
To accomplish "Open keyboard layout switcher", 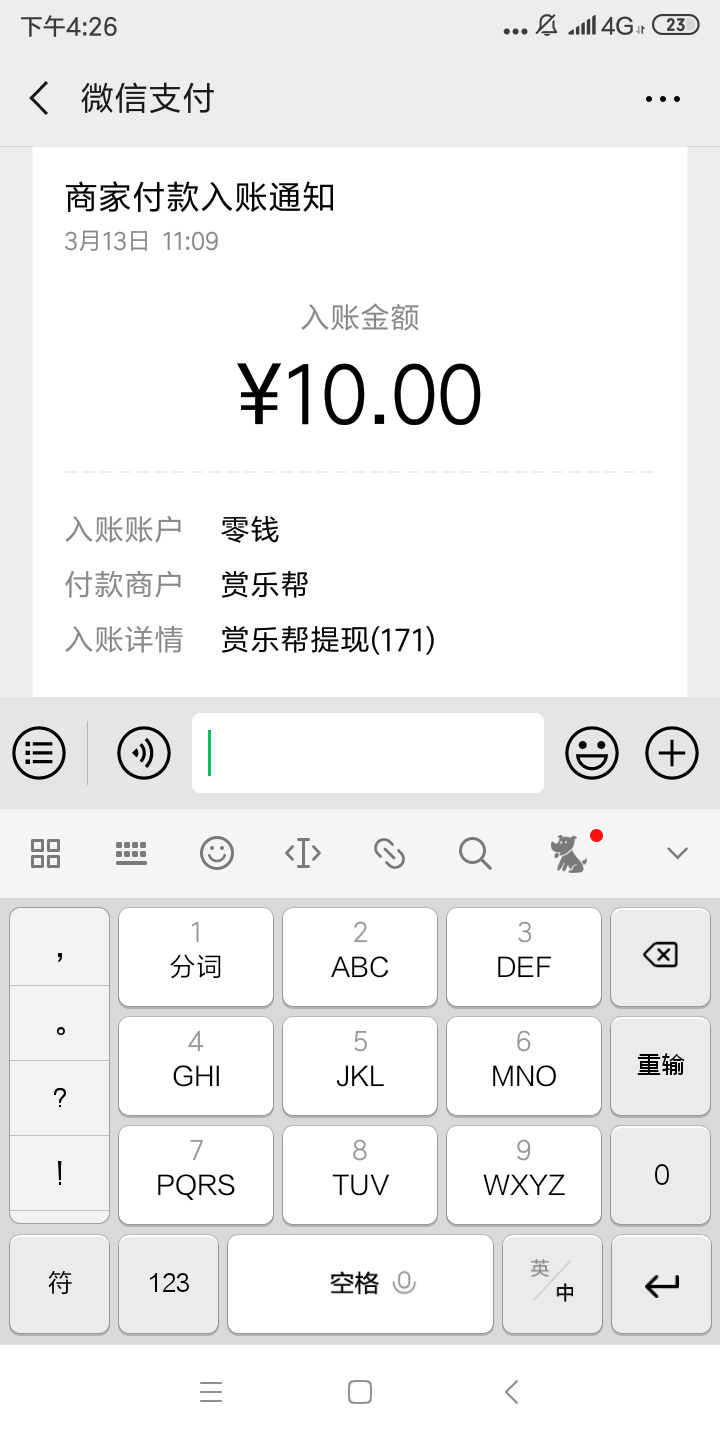I will pos(131,853).
